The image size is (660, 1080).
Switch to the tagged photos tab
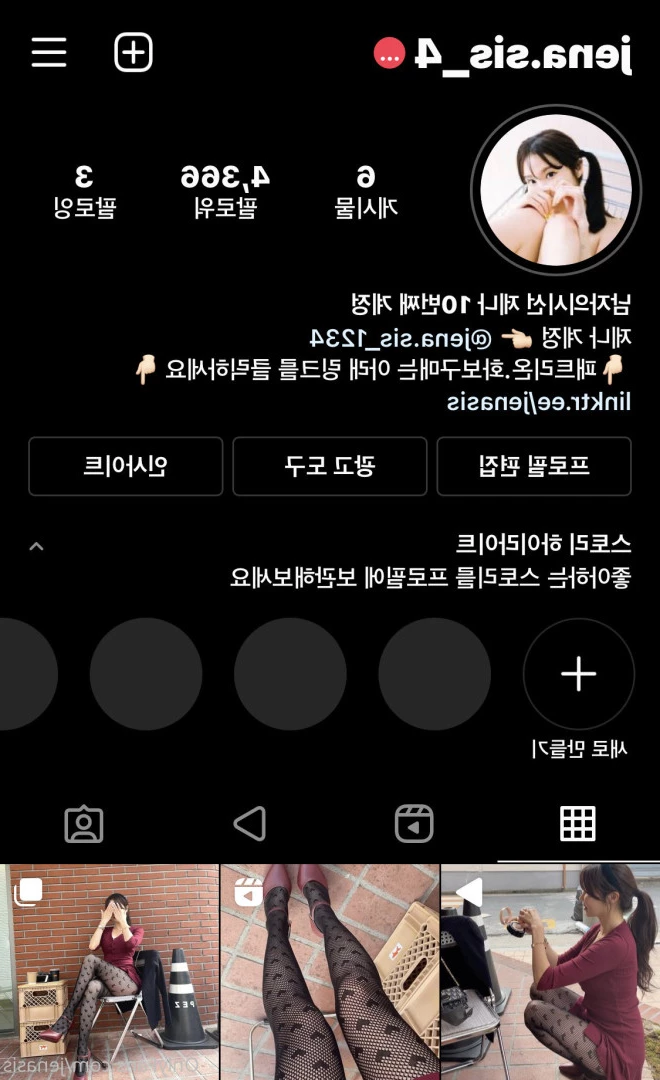pos(84,824)
